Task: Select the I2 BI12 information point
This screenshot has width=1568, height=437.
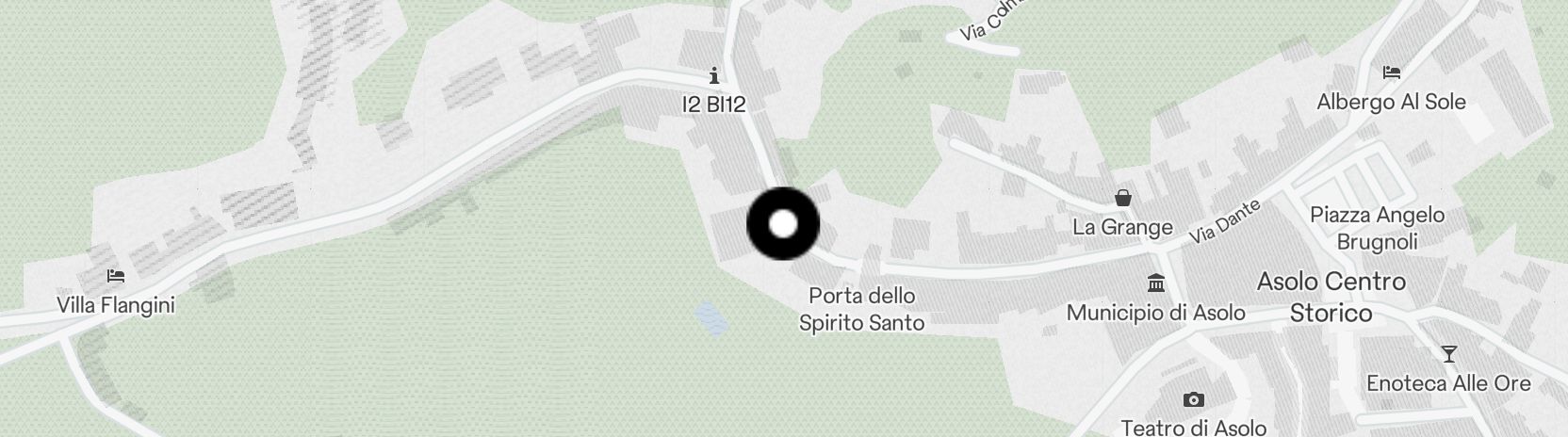Action: 714,76
